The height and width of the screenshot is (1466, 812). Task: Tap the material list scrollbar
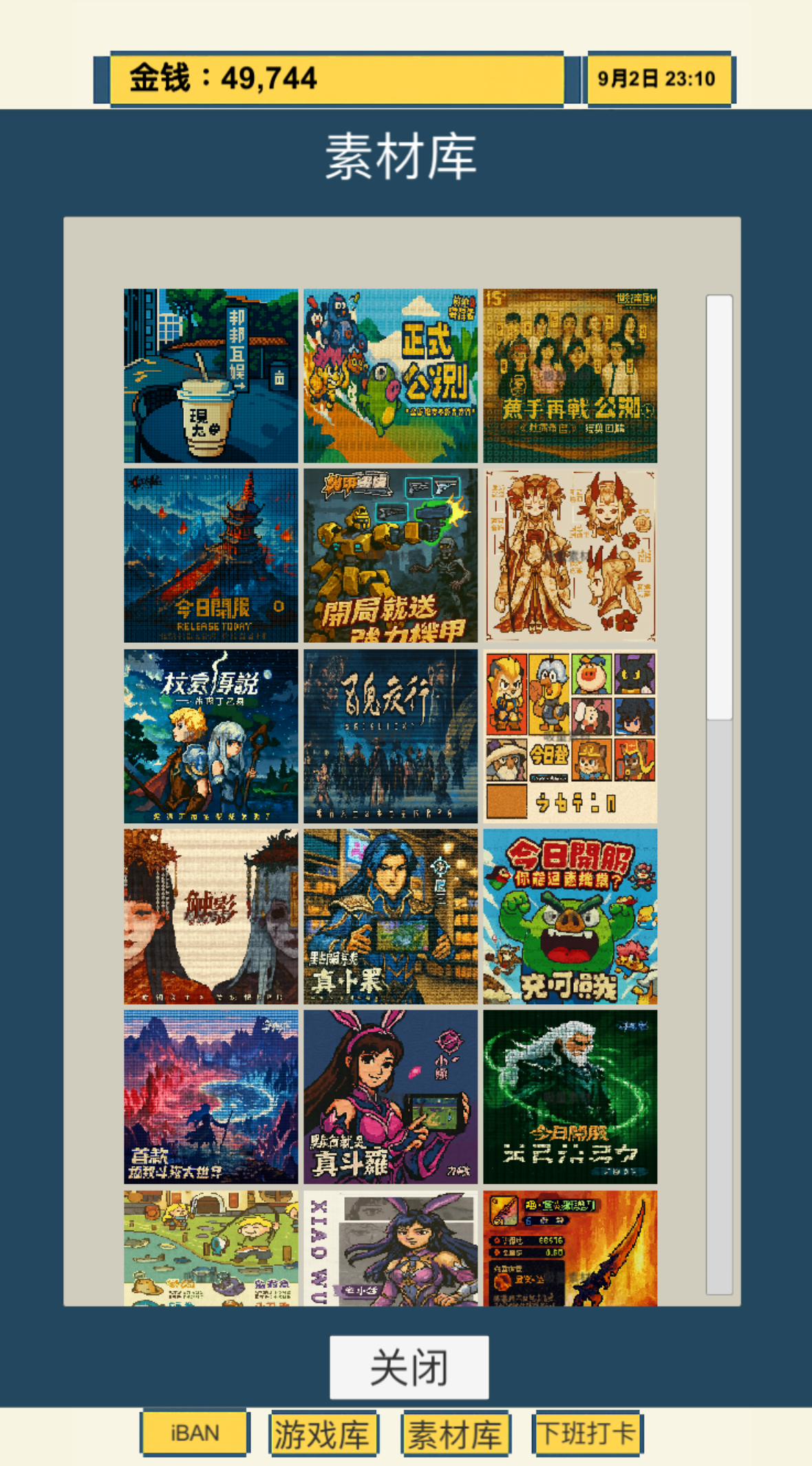click(719, 508)
